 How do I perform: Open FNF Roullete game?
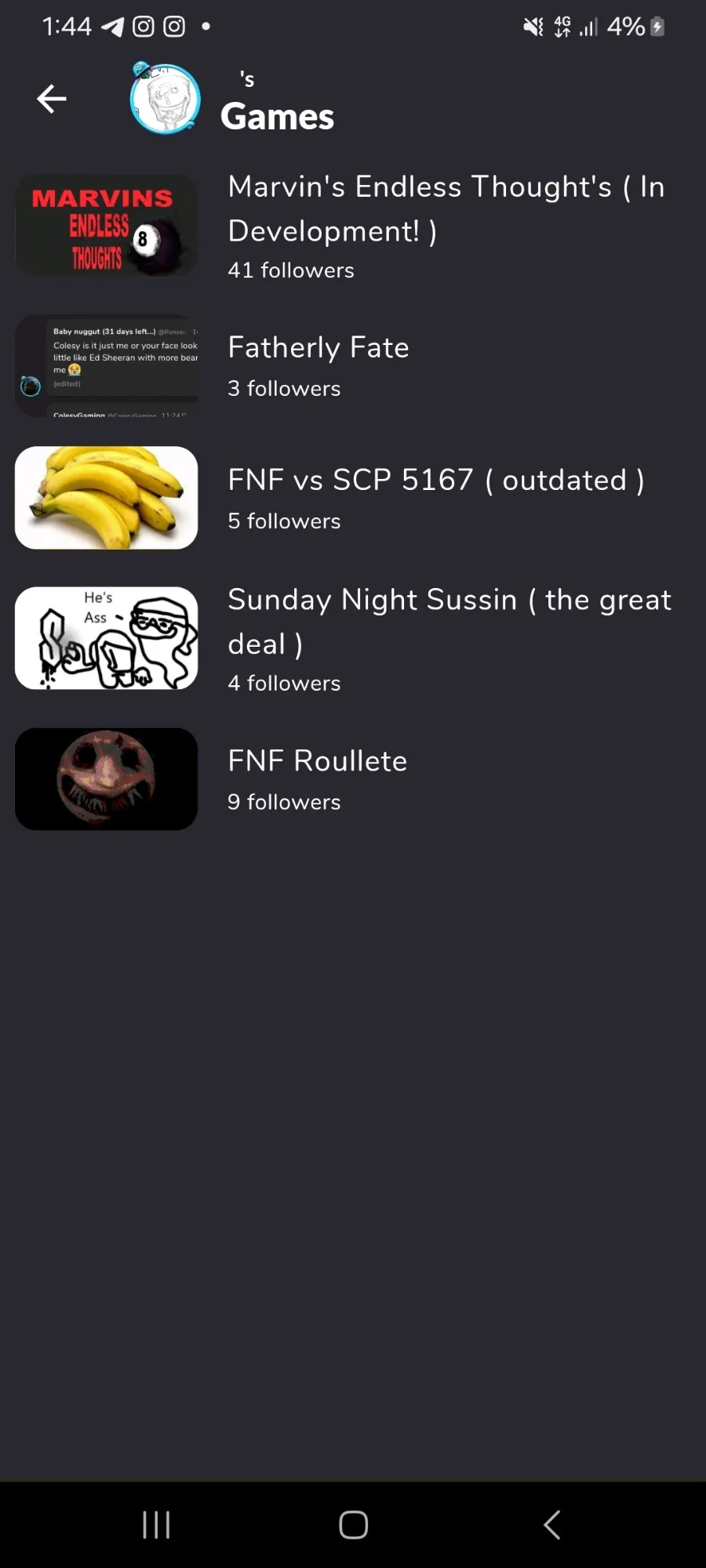pos(353,779)
